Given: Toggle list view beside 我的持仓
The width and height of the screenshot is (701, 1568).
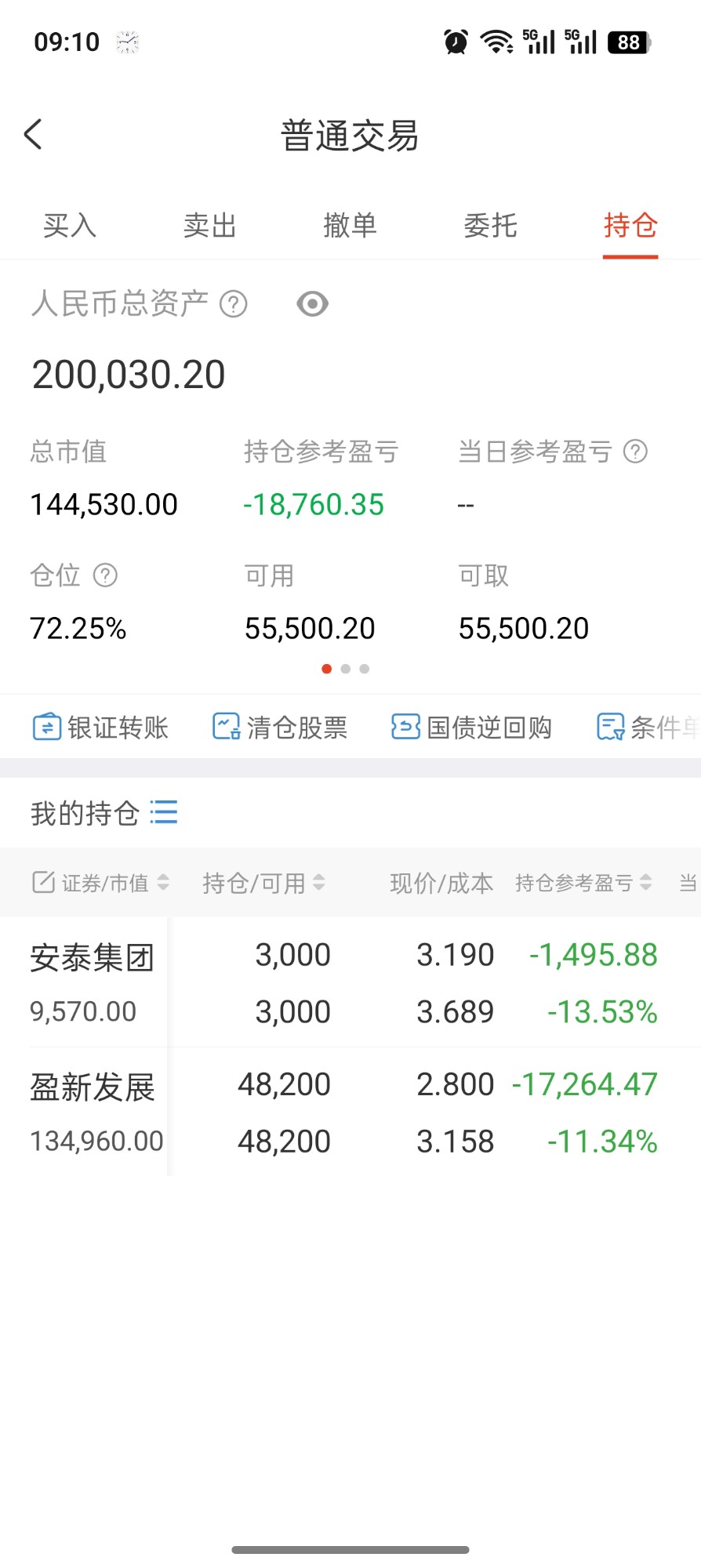Looking at the screenshot, I should 164,812.
